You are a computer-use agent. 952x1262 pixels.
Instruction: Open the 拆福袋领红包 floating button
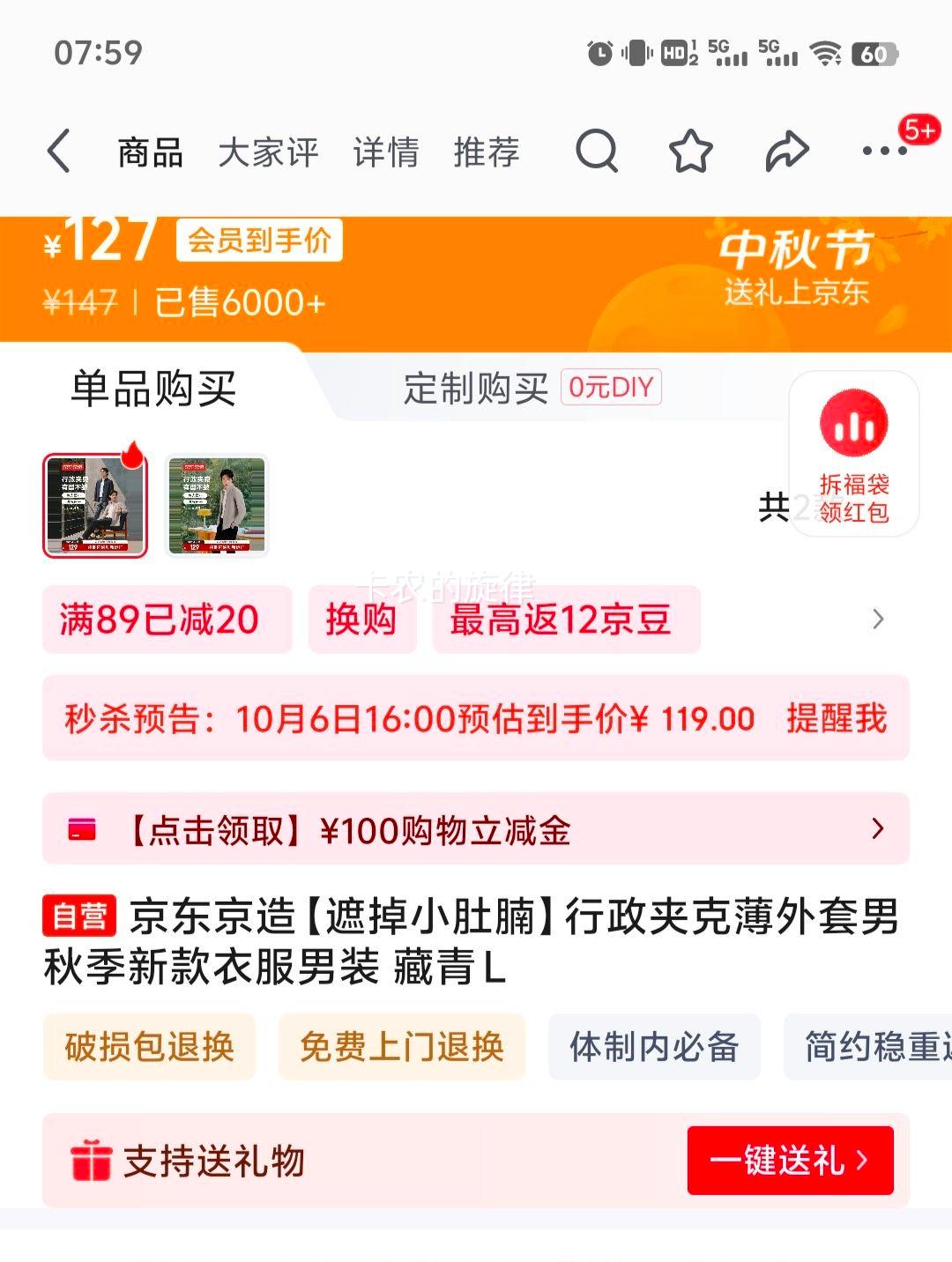(x=853, y=455)
